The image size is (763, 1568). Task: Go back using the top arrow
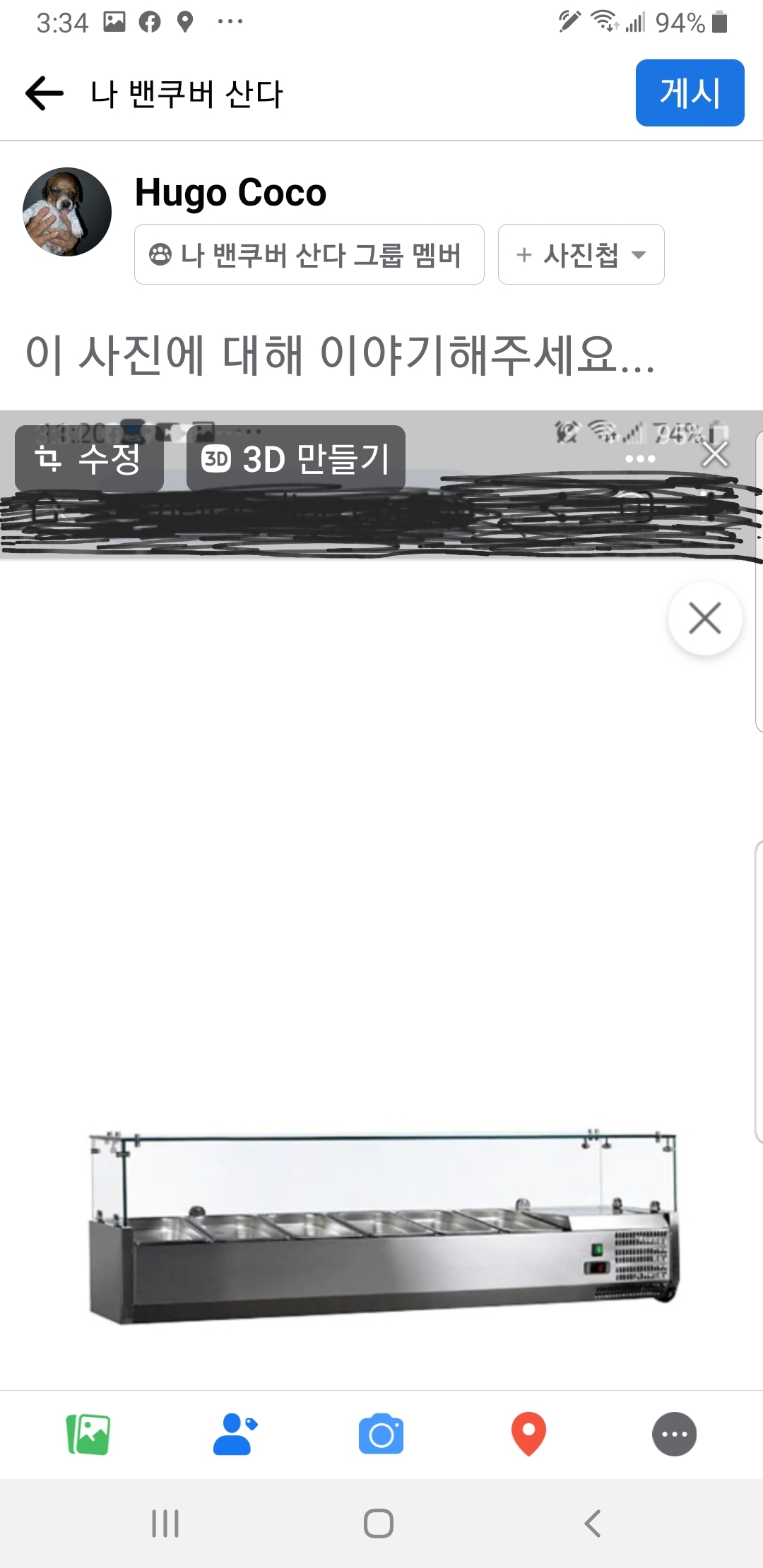[x=45, y=93]
